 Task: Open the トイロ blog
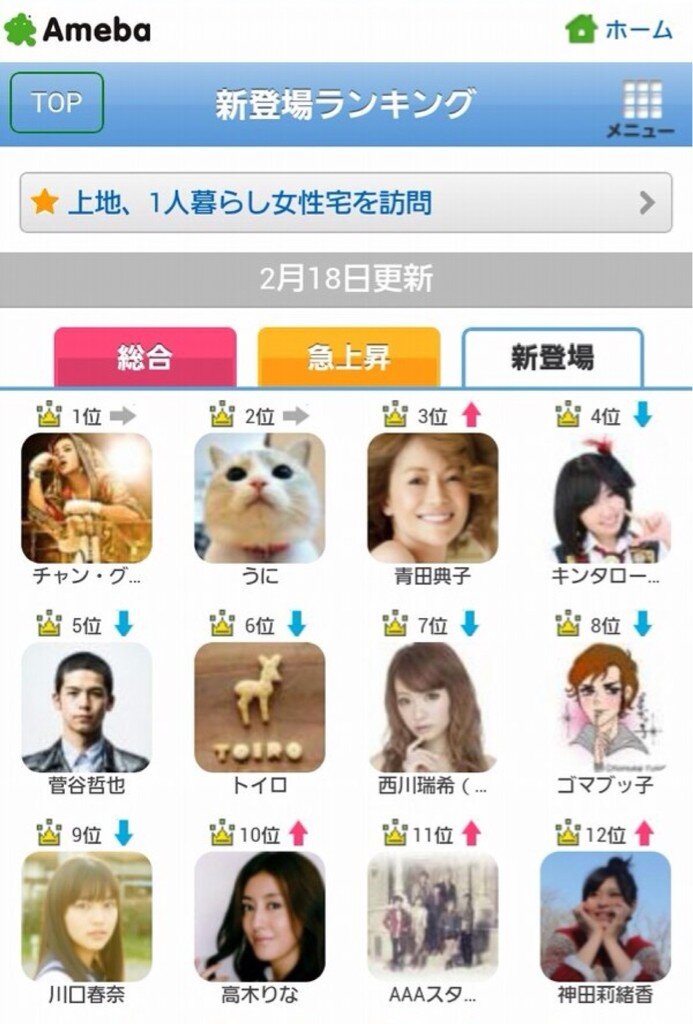(x=259, y=707)
